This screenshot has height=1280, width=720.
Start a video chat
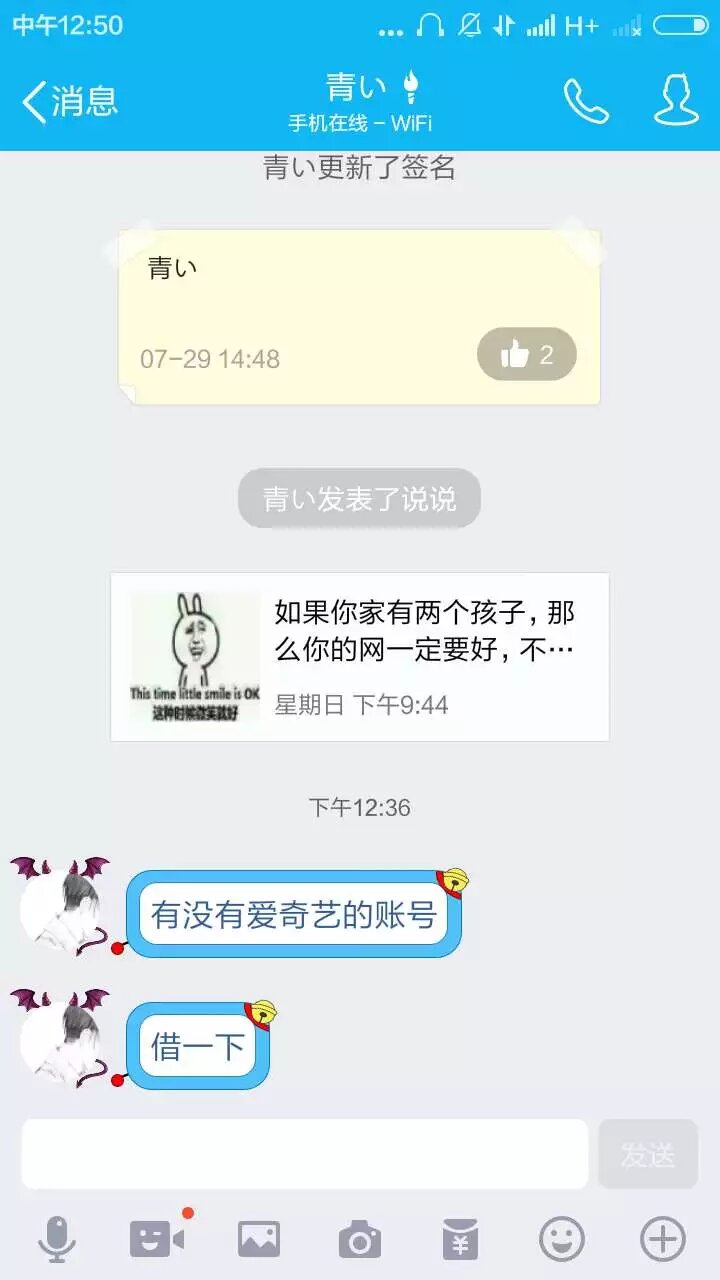[x=158, y=1240]
